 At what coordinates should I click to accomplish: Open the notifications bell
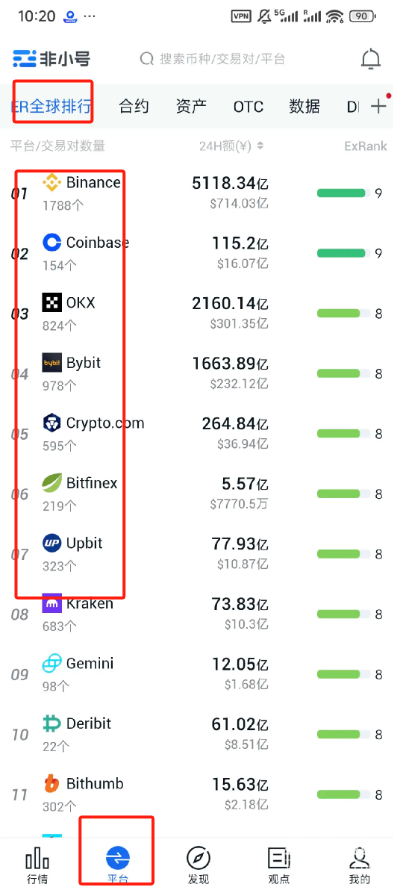(371, 59)
